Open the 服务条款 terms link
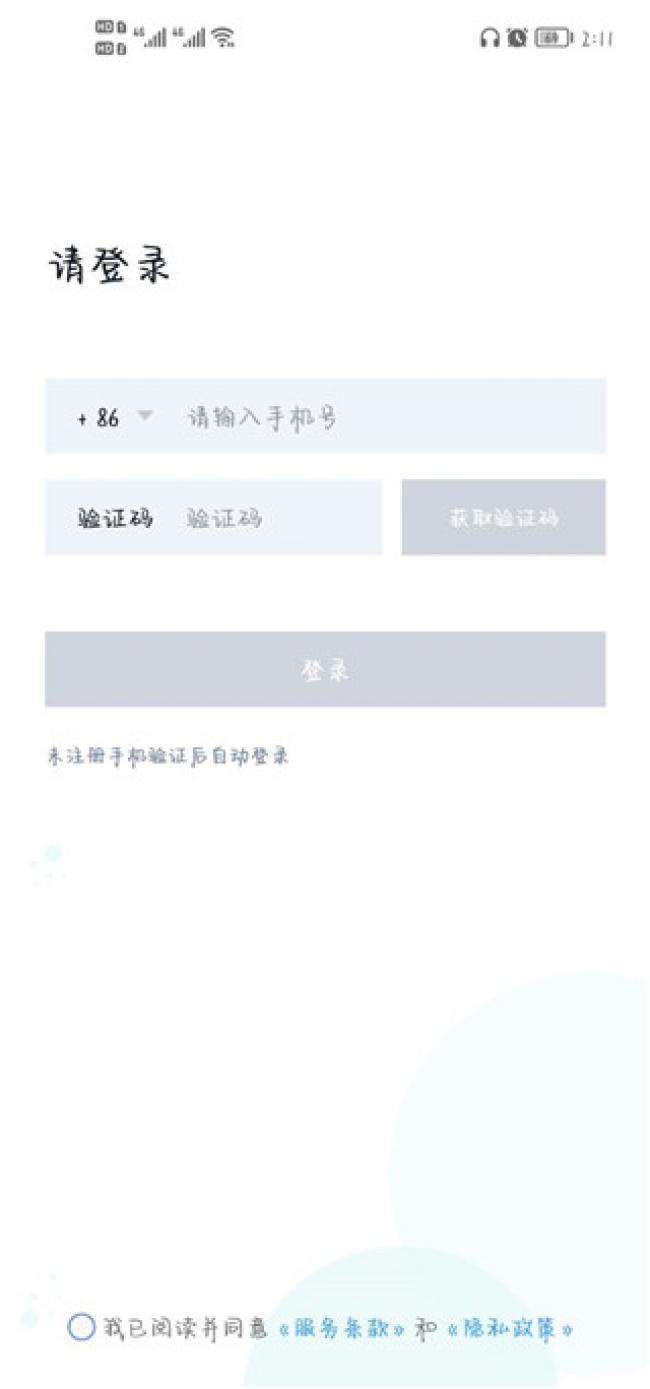The width and height of the screenshot is (650, 1389). point(341,1329)
